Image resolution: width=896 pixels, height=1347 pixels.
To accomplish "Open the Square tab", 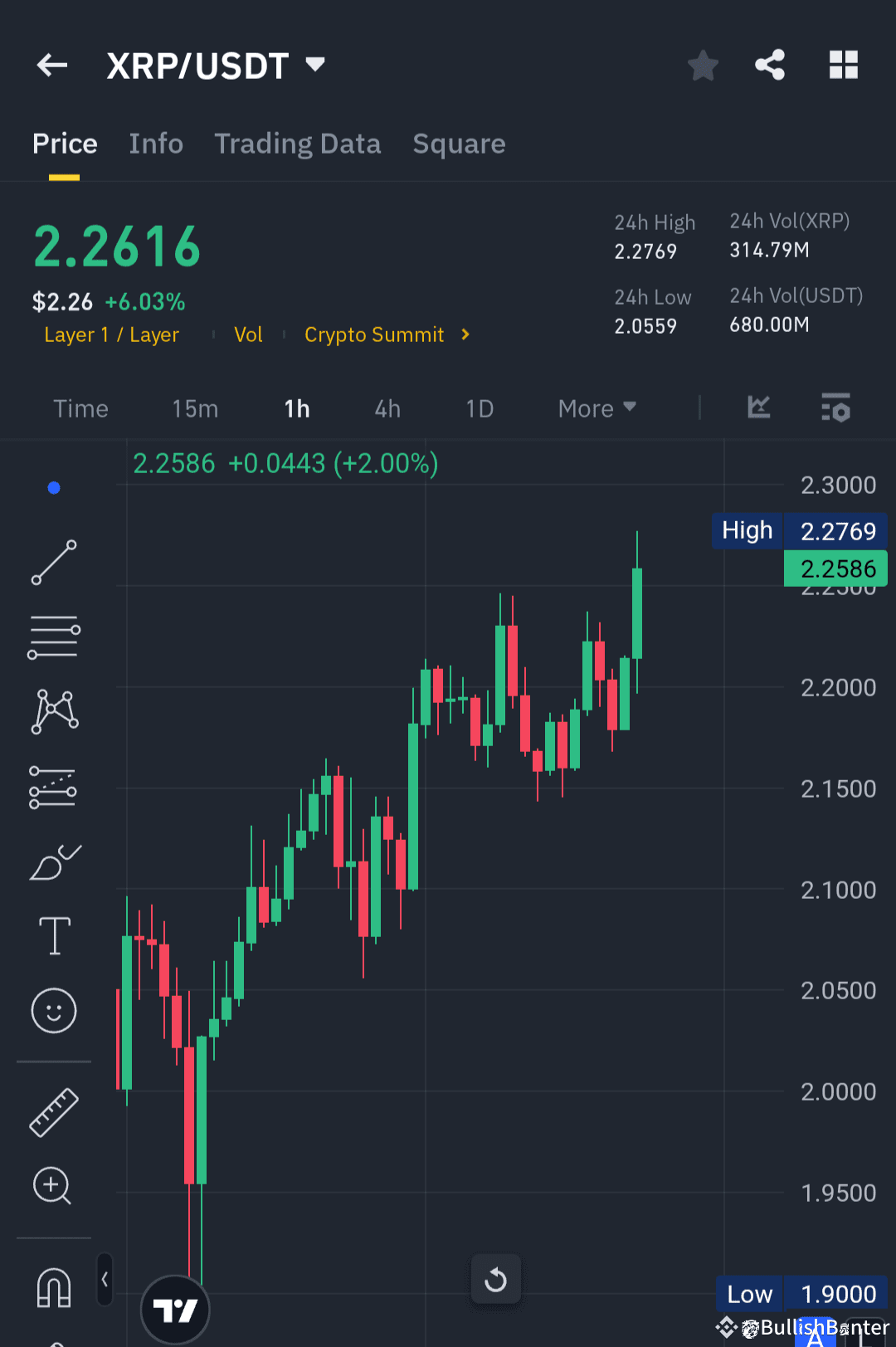I will pos(459,144).
